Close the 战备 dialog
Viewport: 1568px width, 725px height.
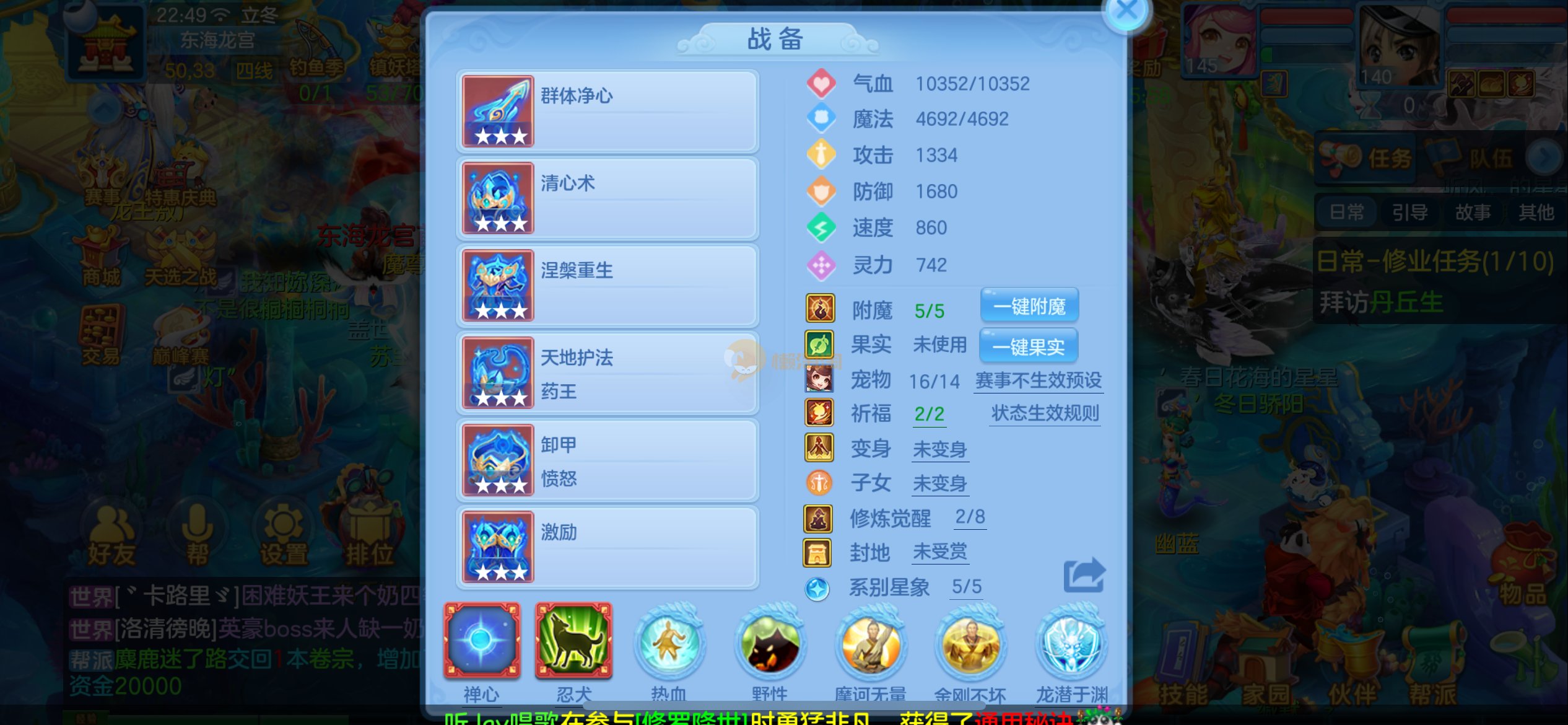coord(1126,11)
